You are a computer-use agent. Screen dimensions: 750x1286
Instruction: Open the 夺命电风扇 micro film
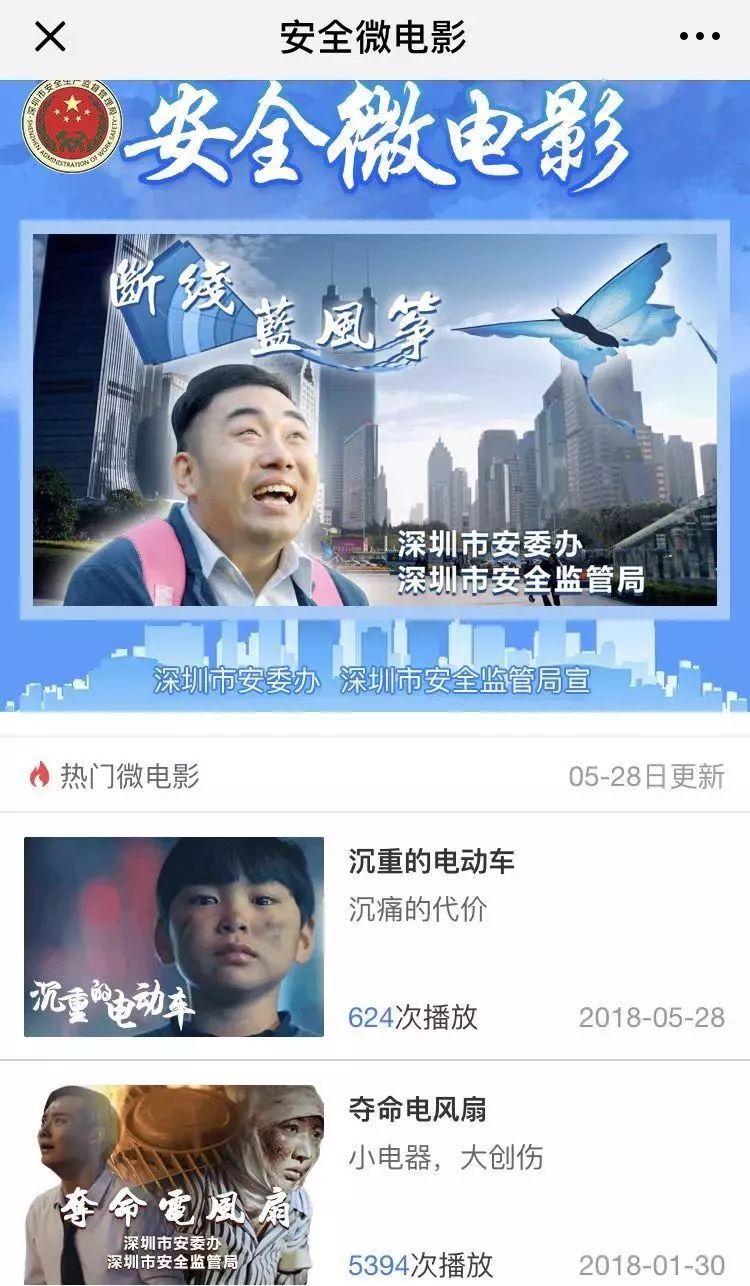point(375,1174)
